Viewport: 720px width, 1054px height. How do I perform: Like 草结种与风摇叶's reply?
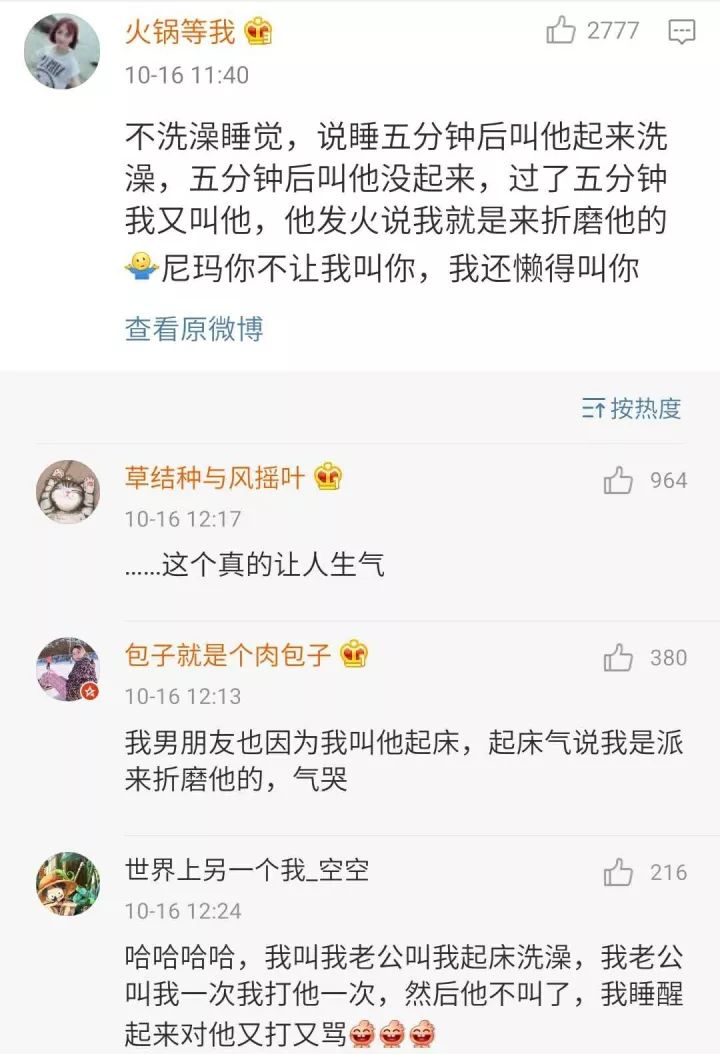click(619, 481)
